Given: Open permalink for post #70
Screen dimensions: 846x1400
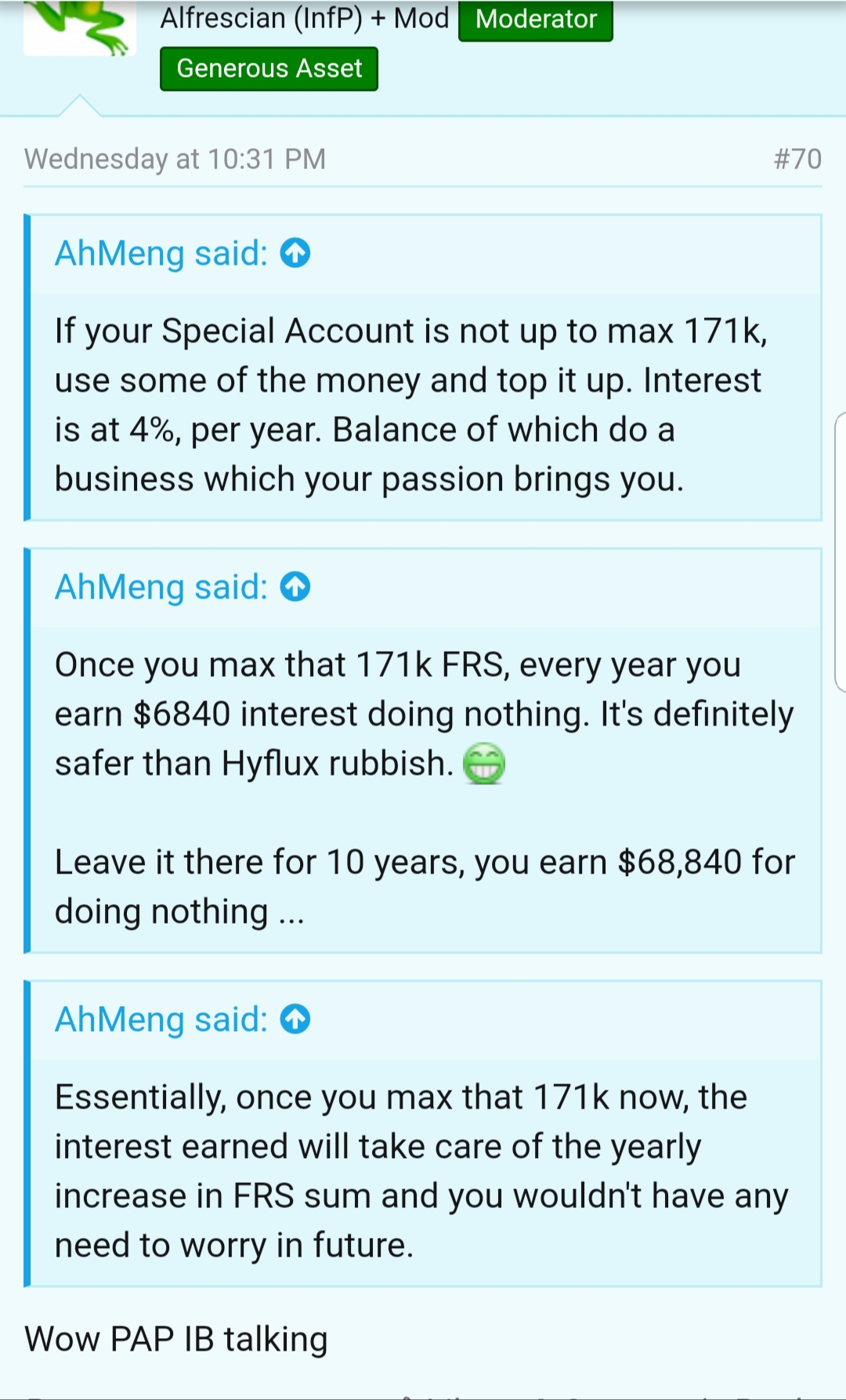Looking at the screenshot, I should [x=797, y=159].
